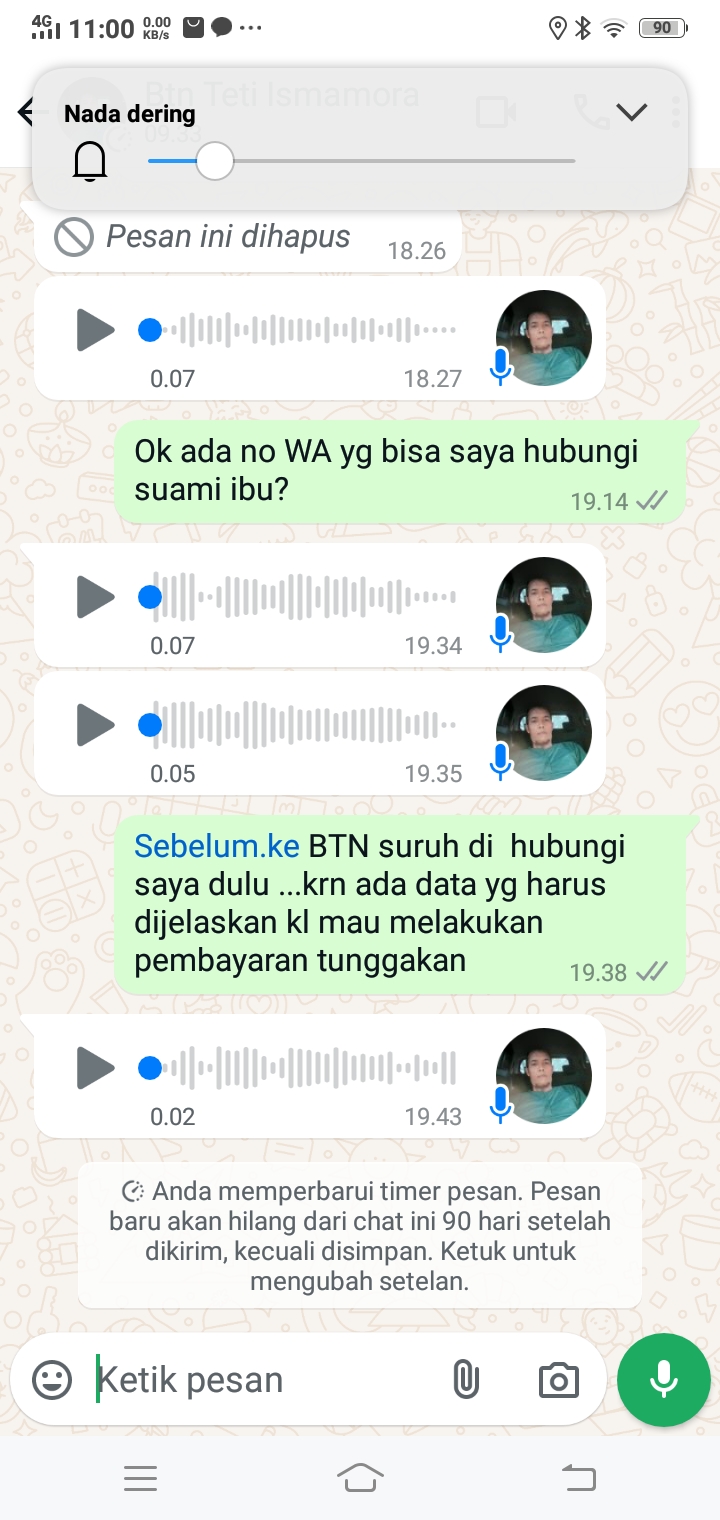Viewport: 720px width, 1520px height.
Task: Open the emoji picker
Action: 52,1380
